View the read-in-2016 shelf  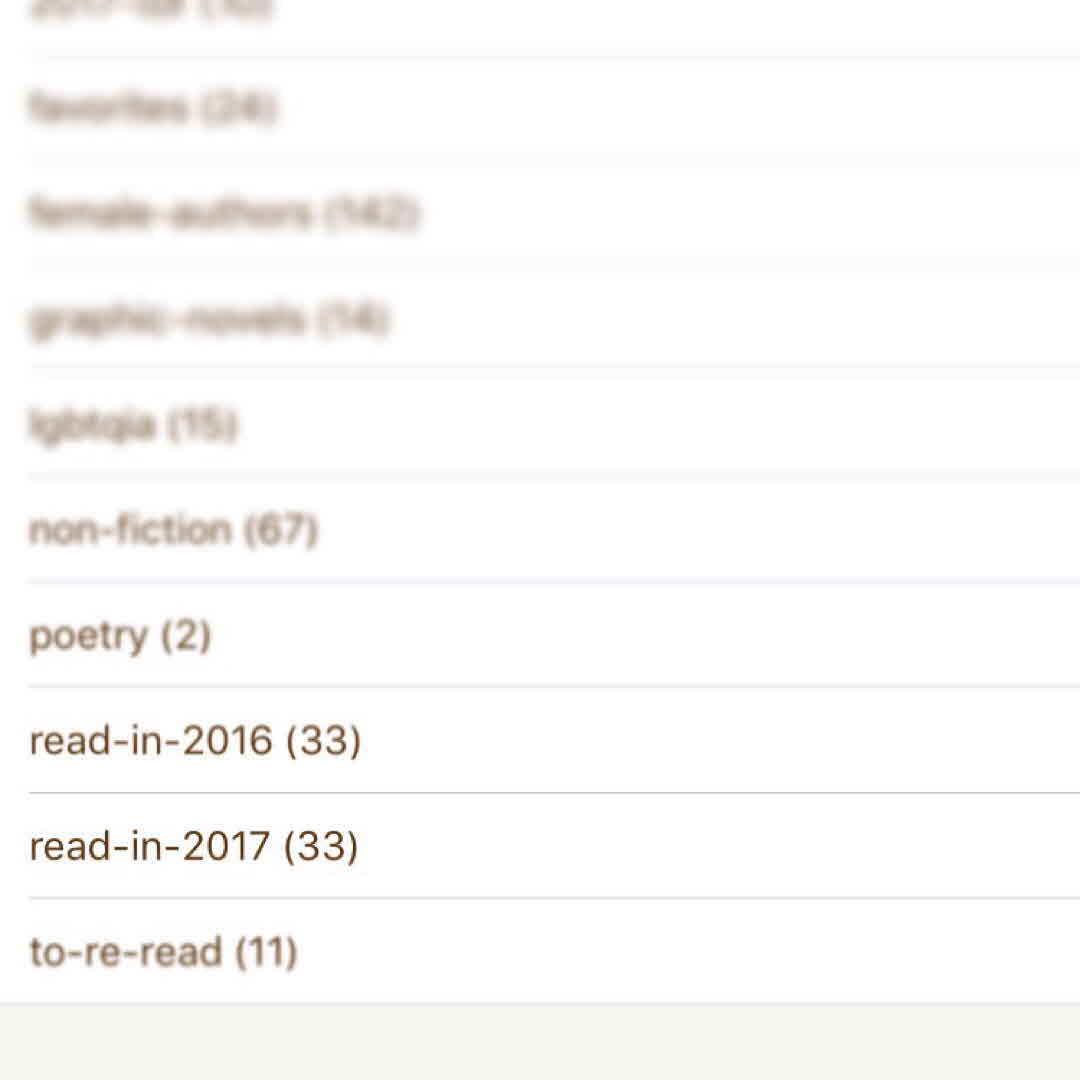click(195, 741)
